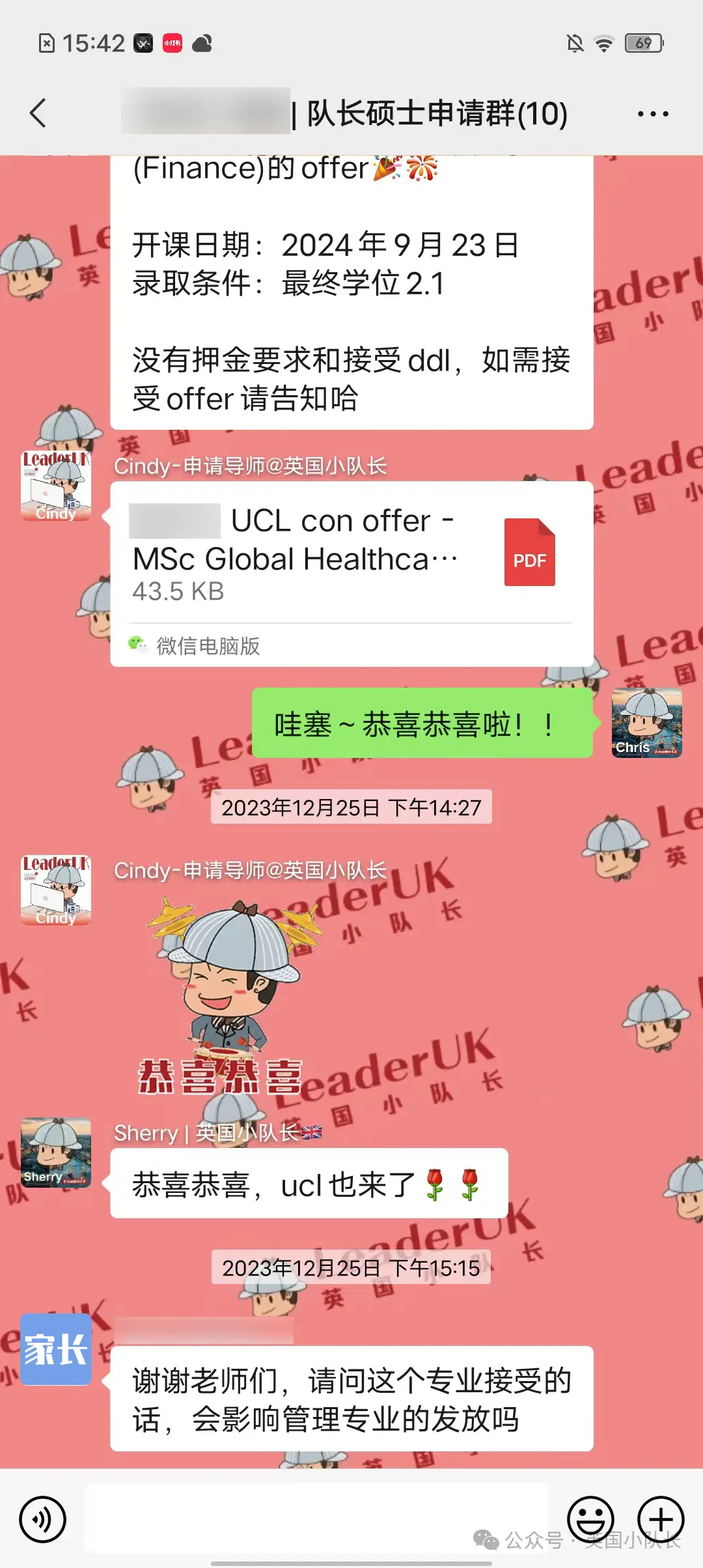Open Cindy's avatar beside the PDF message
The width and height of the screenshot is (703, 1568).
click(x=56, y=486)
